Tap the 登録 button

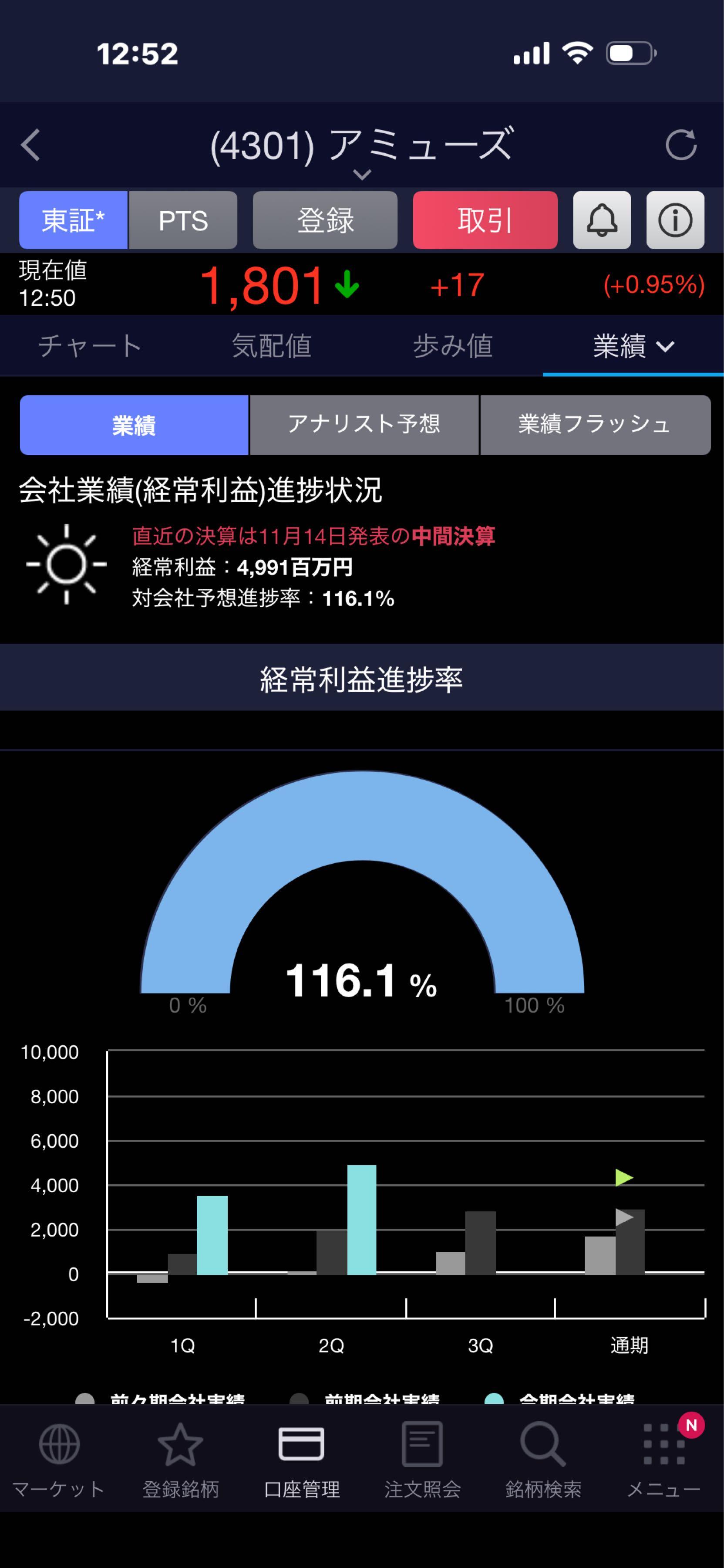(325, 220)
